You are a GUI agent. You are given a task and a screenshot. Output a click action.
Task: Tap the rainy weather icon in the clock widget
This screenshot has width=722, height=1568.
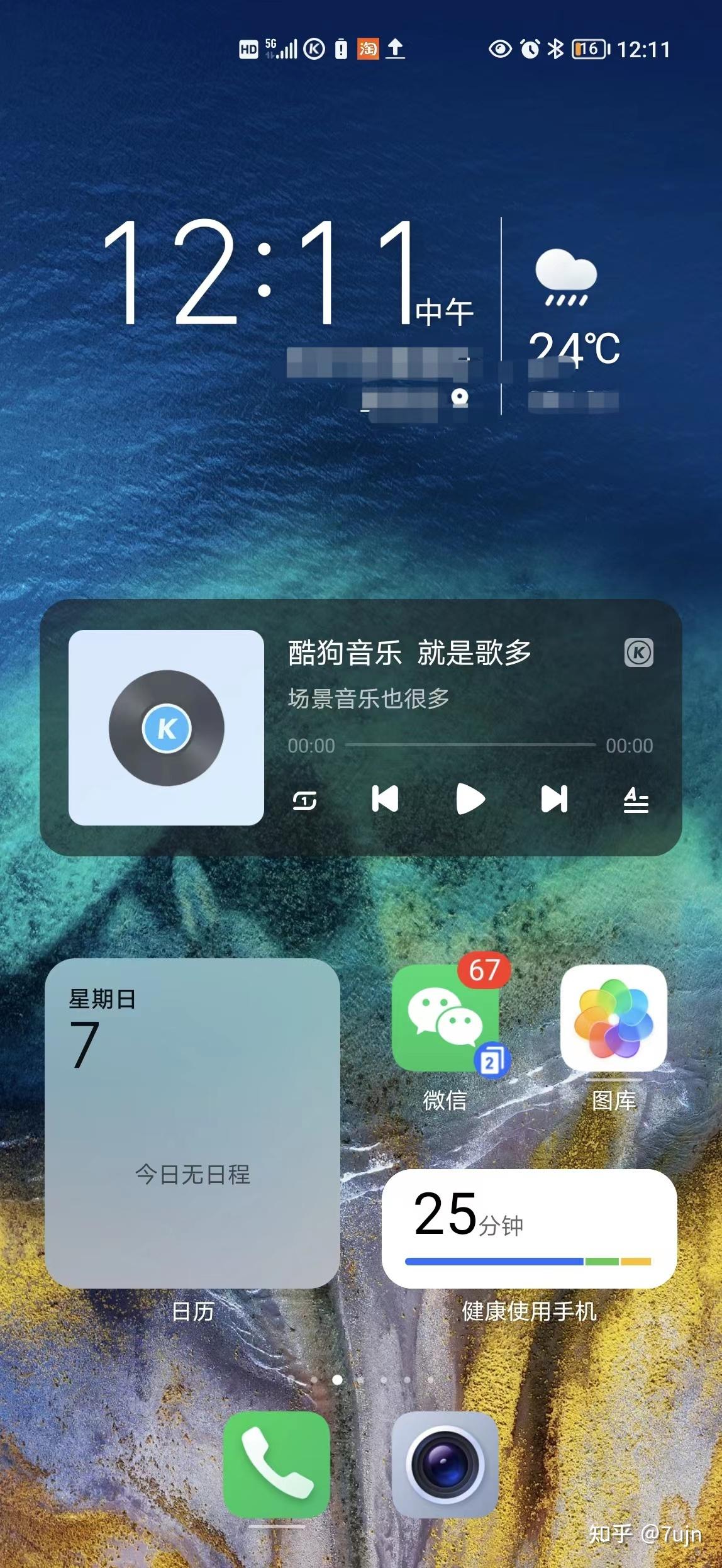click(x=565, y=277)
